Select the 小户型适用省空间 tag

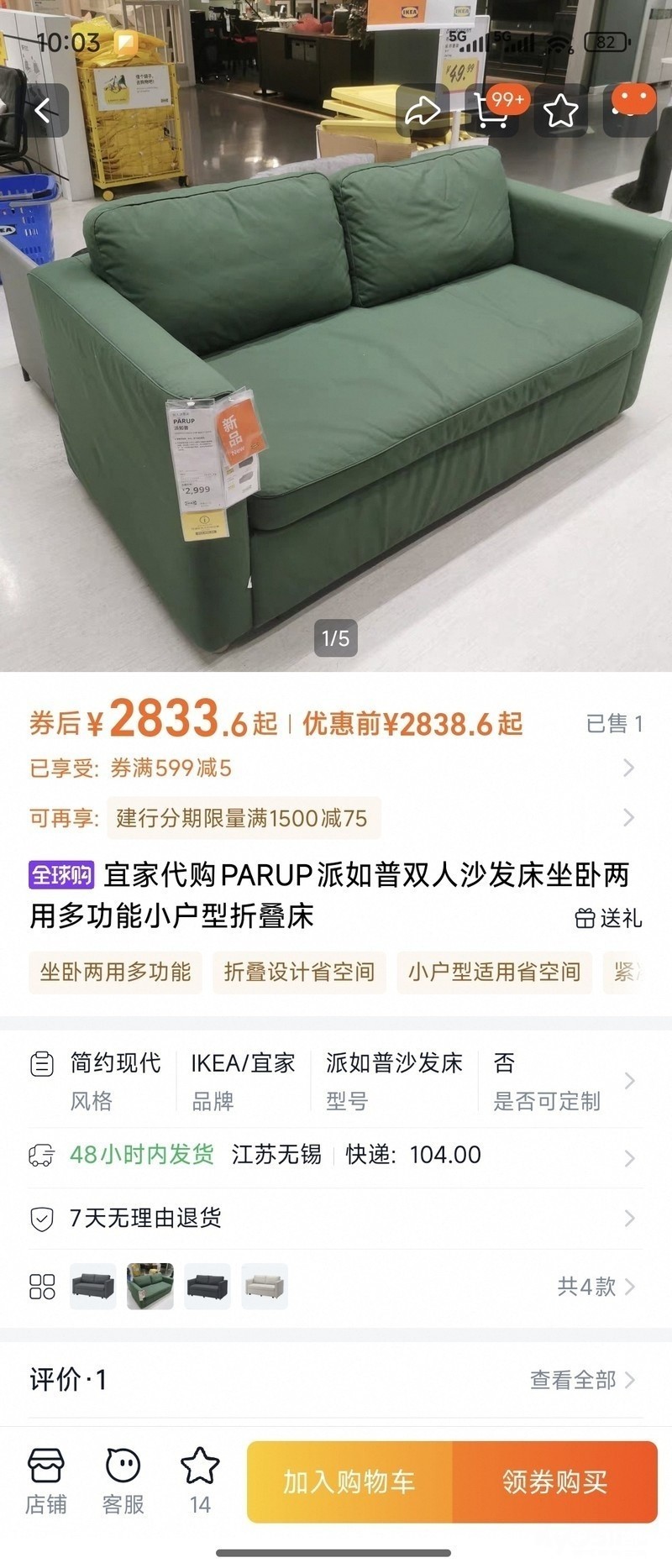(494, 972)
